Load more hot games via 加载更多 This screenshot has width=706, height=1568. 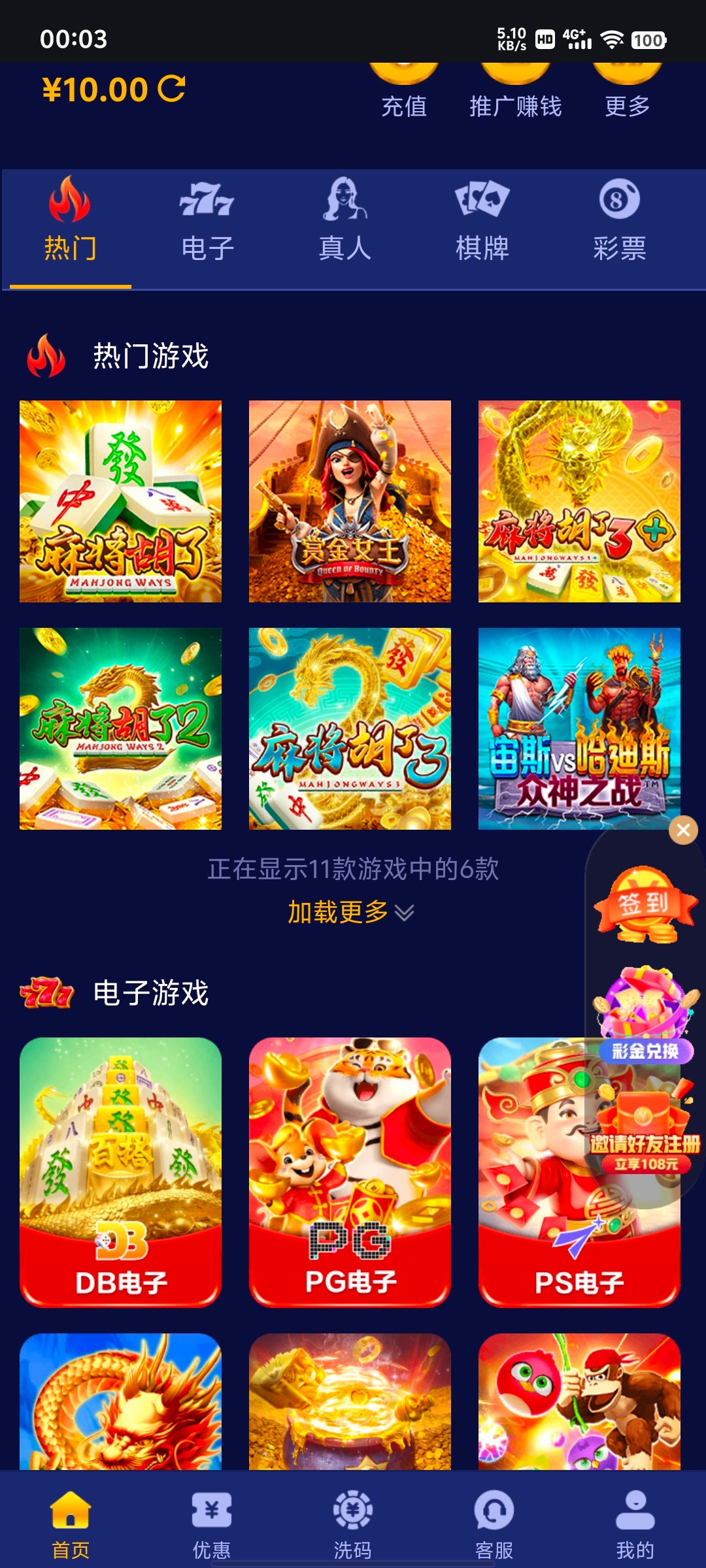pos(350,912)
